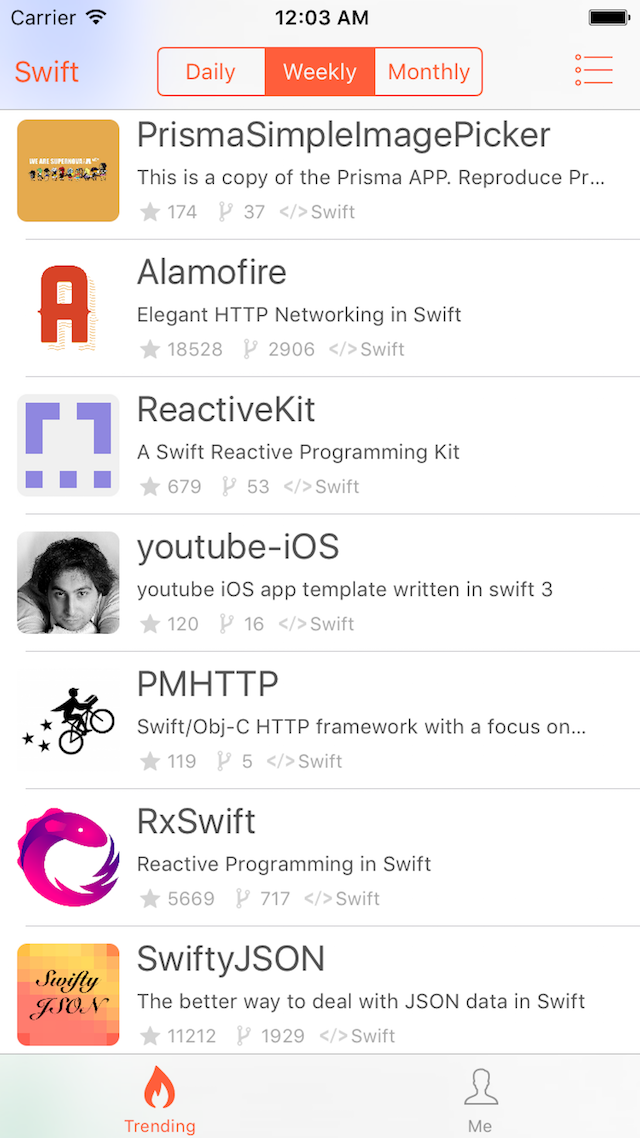The image size is (640, 1138).
Task: Select the Weekly segment
Action: [x=320, y=72]
